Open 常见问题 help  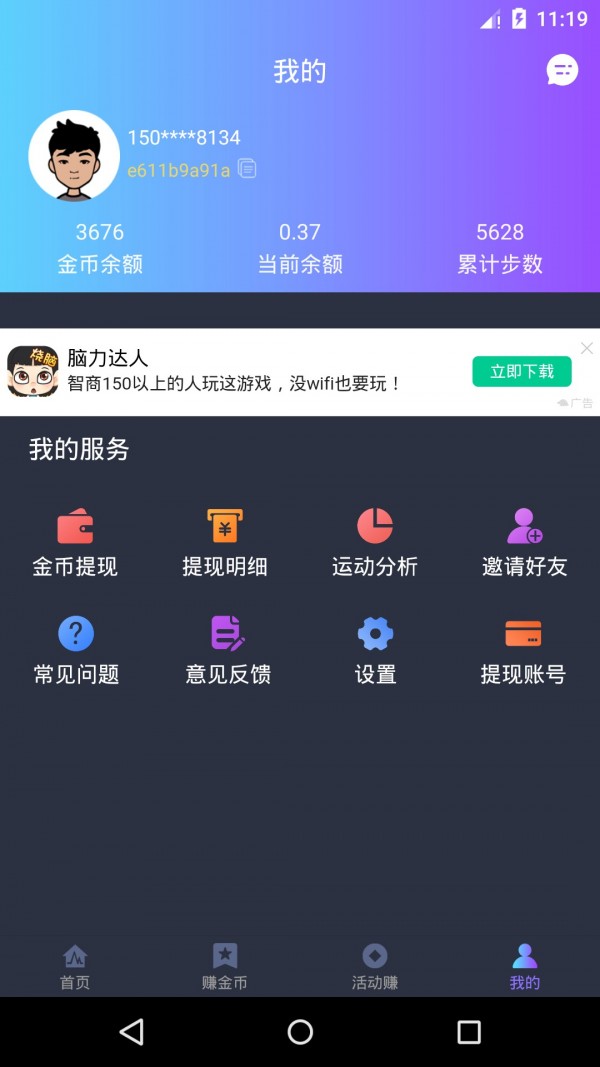76,650
